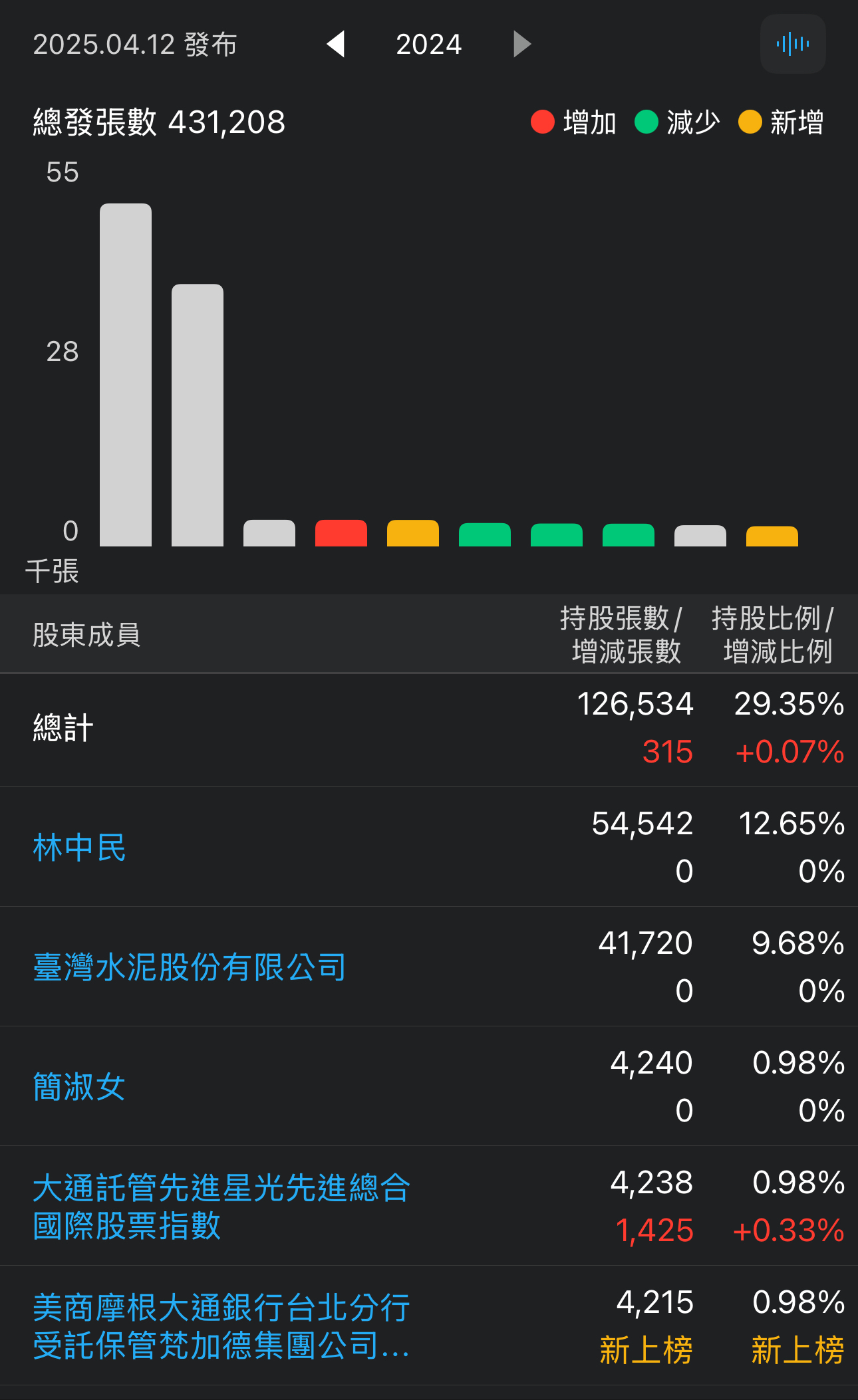
Task: Go to the previous year with the left arrow
Action: coord(336,45)
